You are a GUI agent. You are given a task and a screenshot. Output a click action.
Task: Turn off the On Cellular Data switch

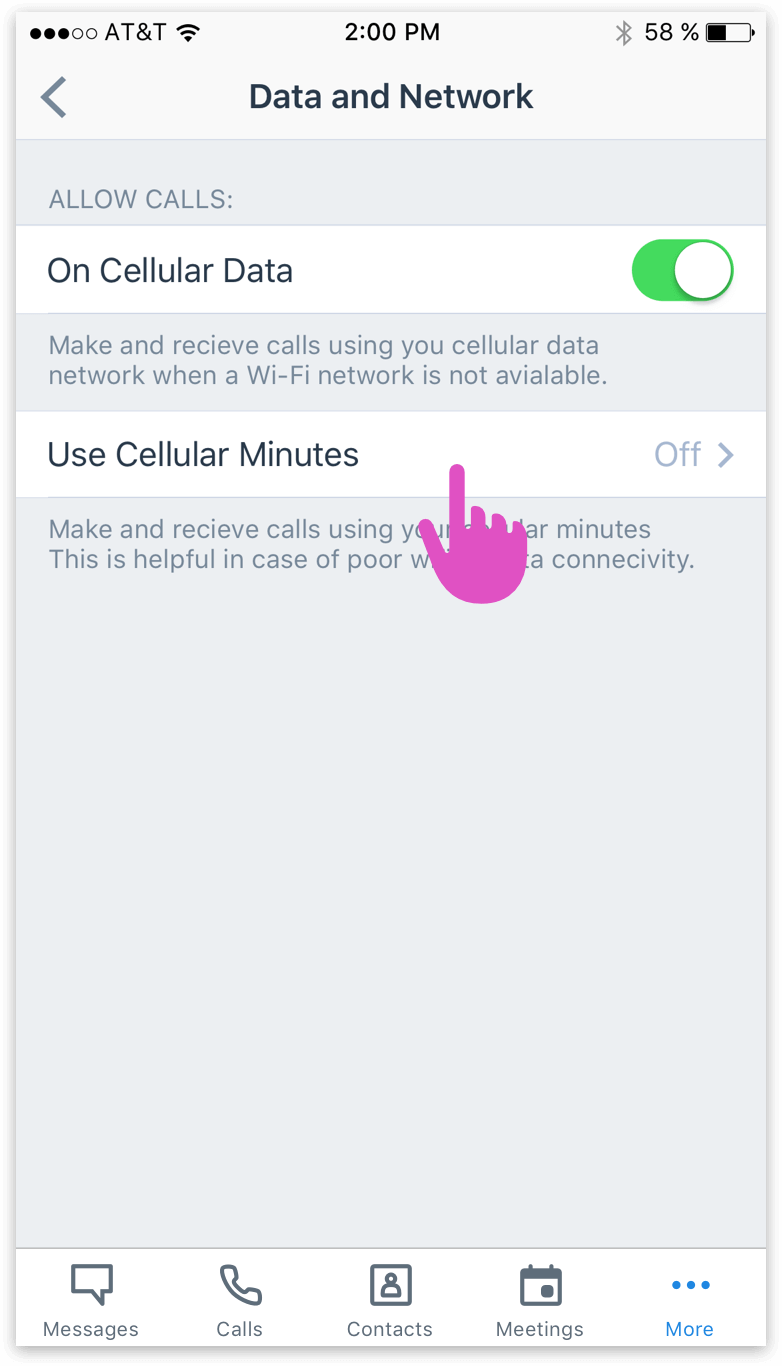[682, 270]
